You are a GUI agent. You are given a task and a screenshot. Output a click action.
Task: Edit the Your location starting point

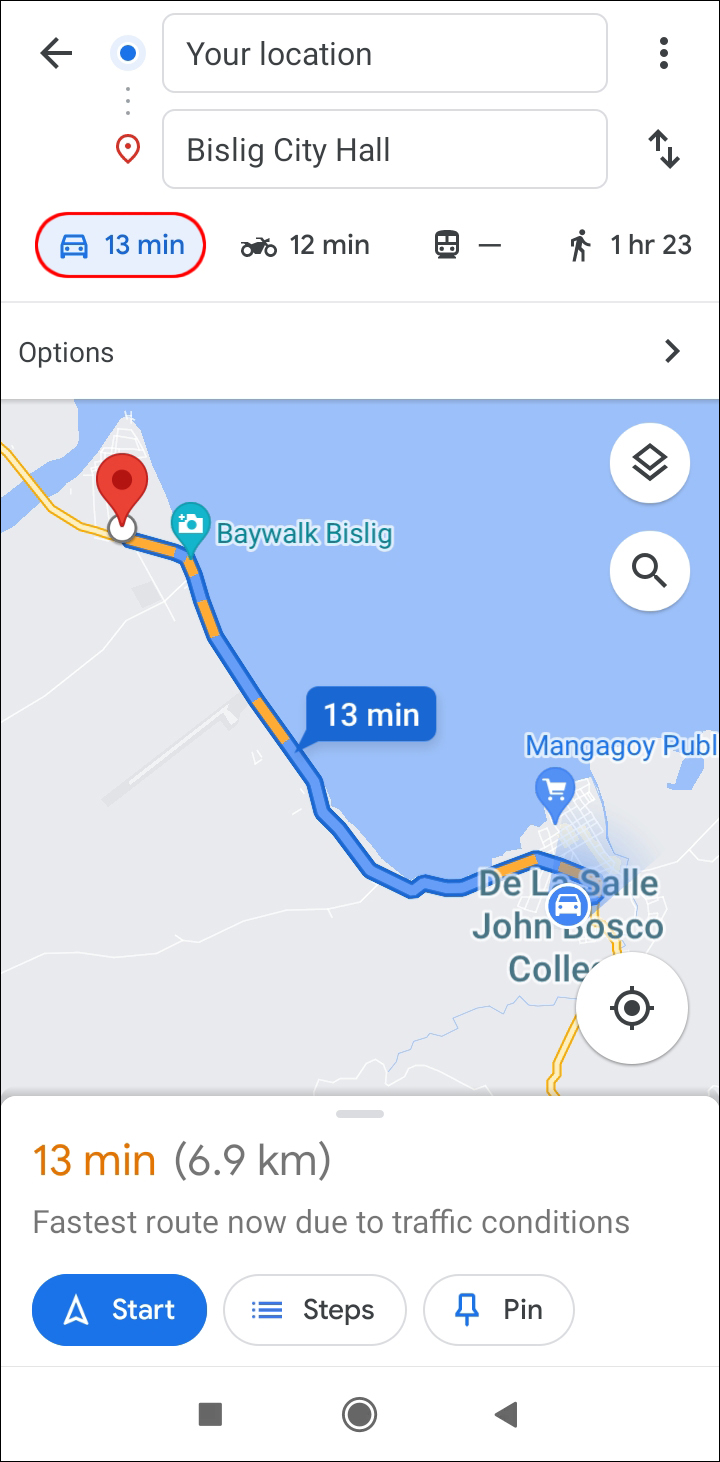384,54
